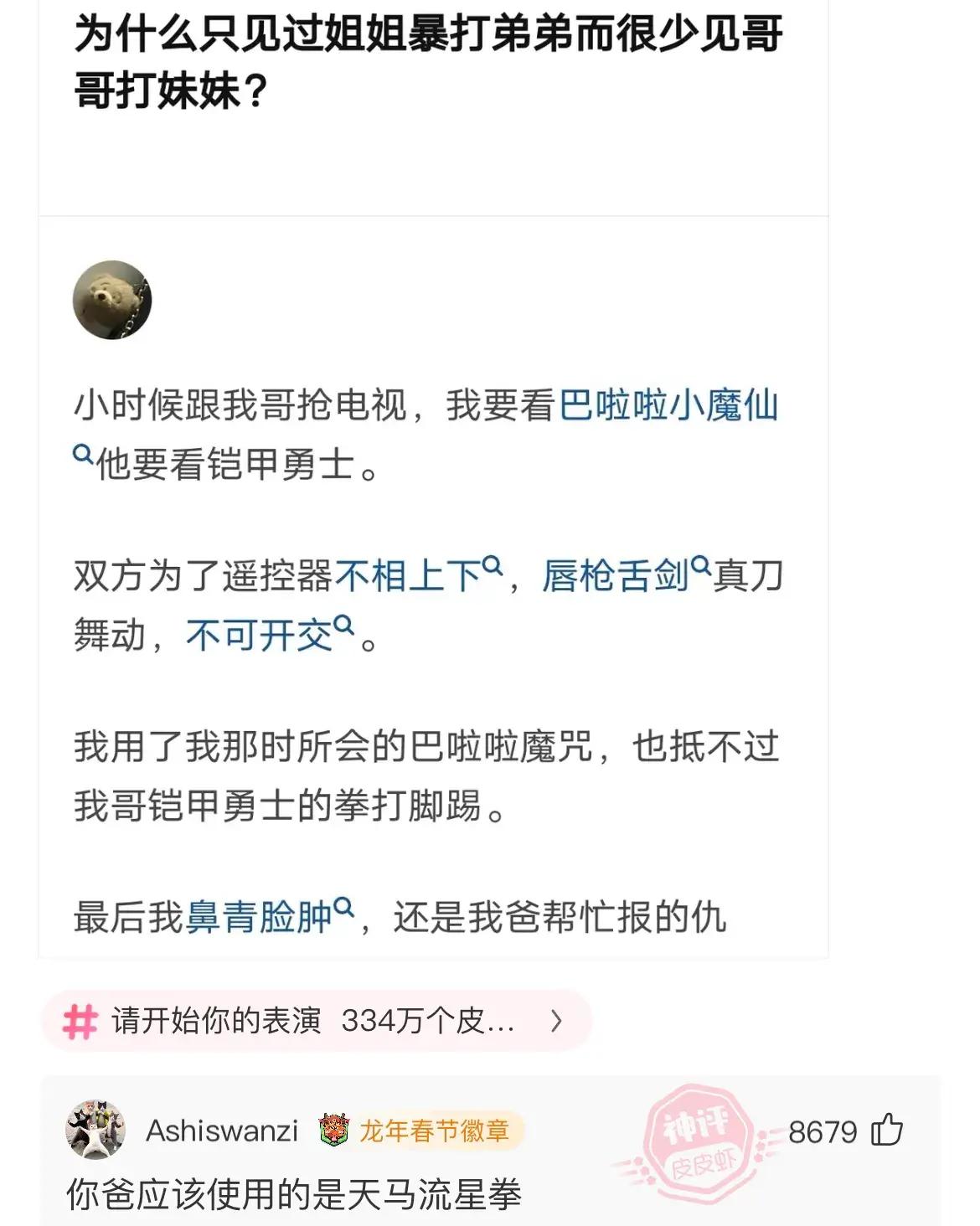
Task: Open Ashiswanzi's profile avatar
Action: click(95, 1131)
